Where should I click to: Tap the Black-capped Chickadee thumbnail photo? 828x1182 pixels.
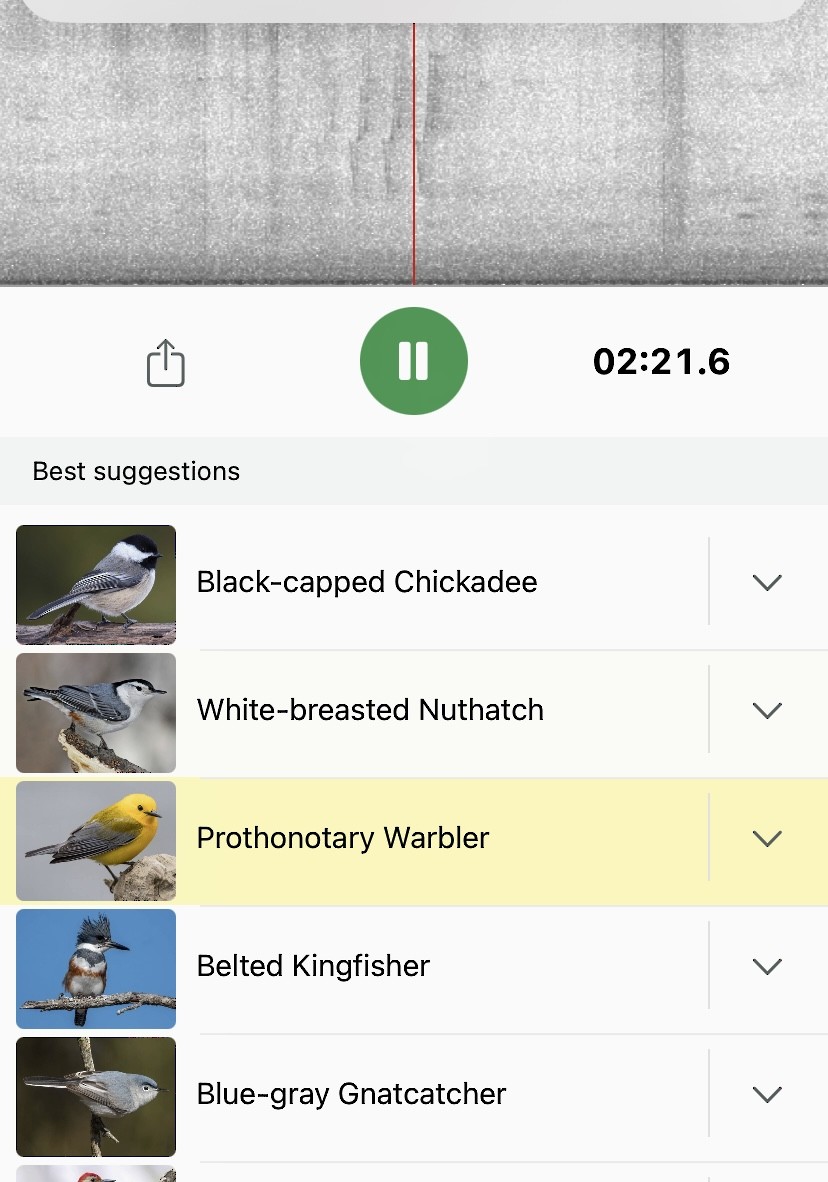tap(95, 585)
